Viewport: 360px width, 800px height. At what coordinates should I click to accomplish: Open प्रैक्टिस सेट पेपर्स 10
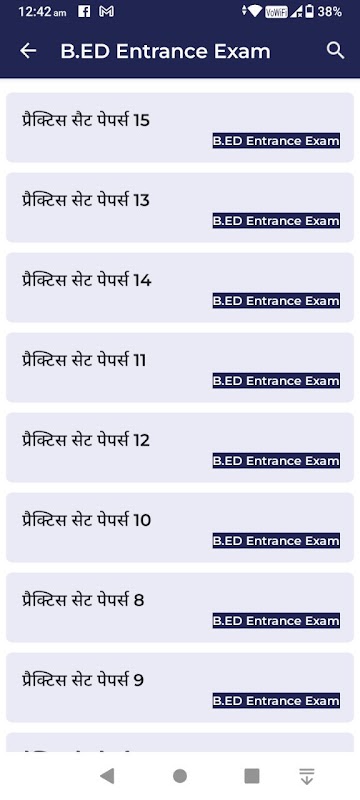[x=180, y=528]
